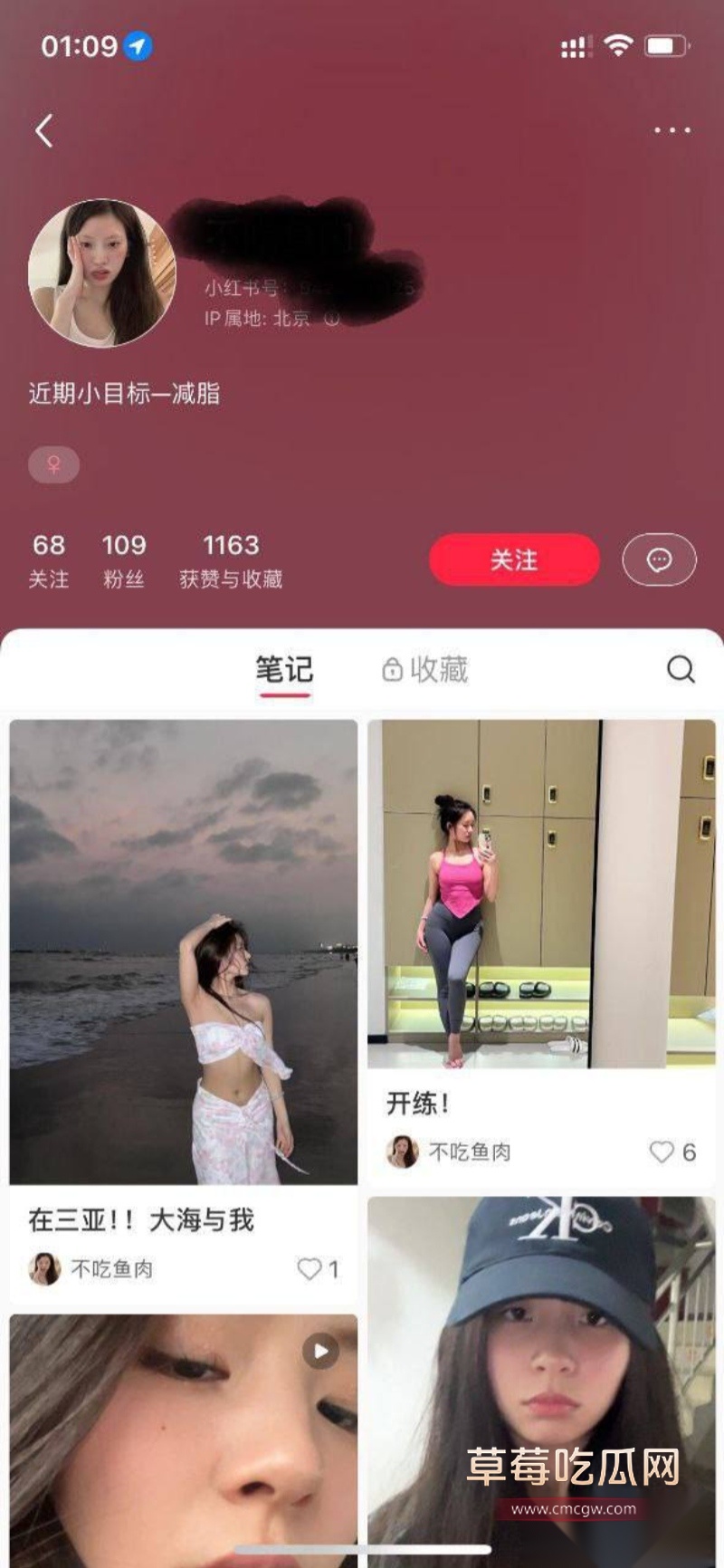Tap the lock icon on 收藏 tab
Screen dimensions: 724x1568
point(391,669)
